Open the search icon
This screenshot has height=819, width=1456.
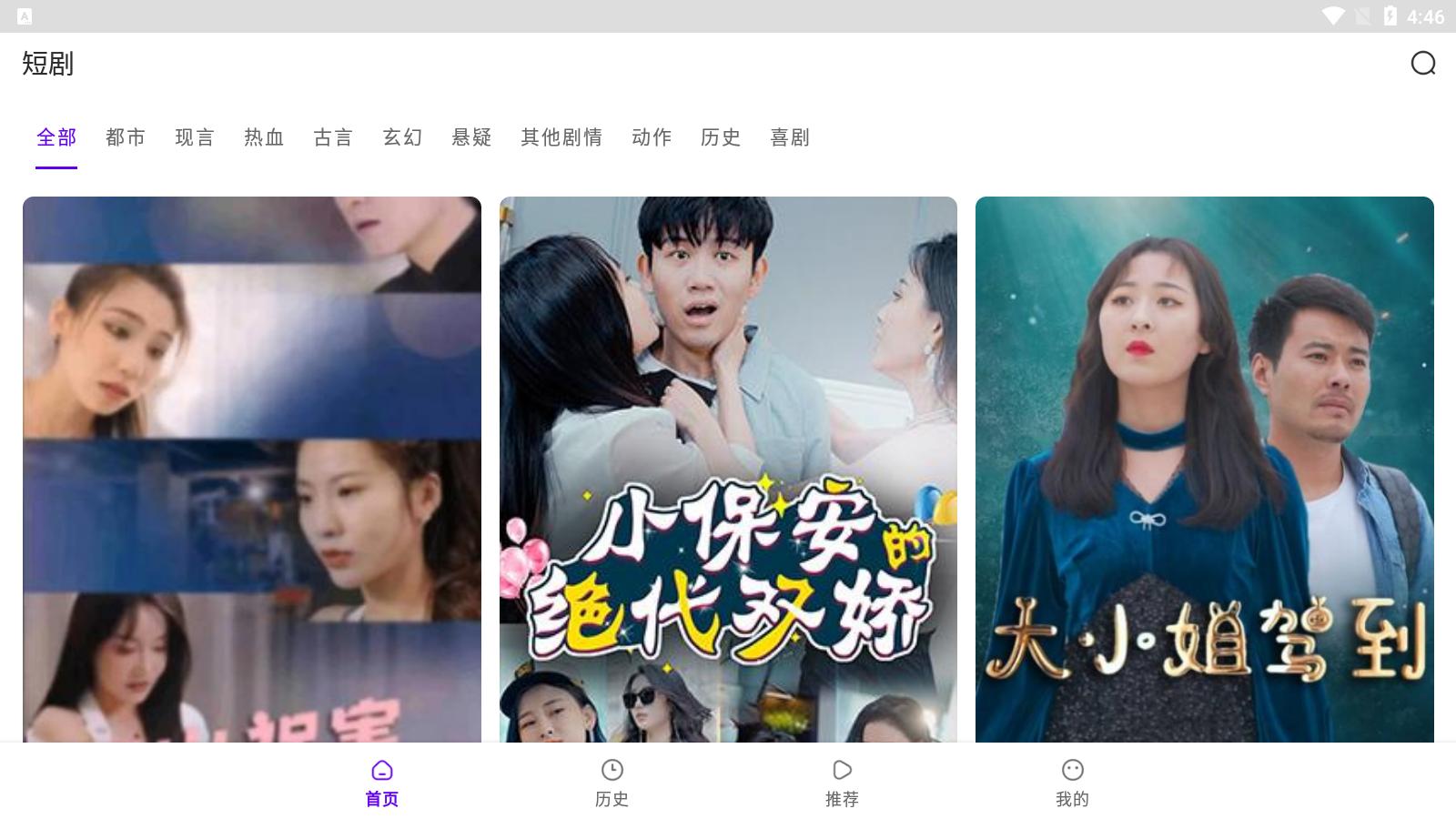coord(1423,63)
